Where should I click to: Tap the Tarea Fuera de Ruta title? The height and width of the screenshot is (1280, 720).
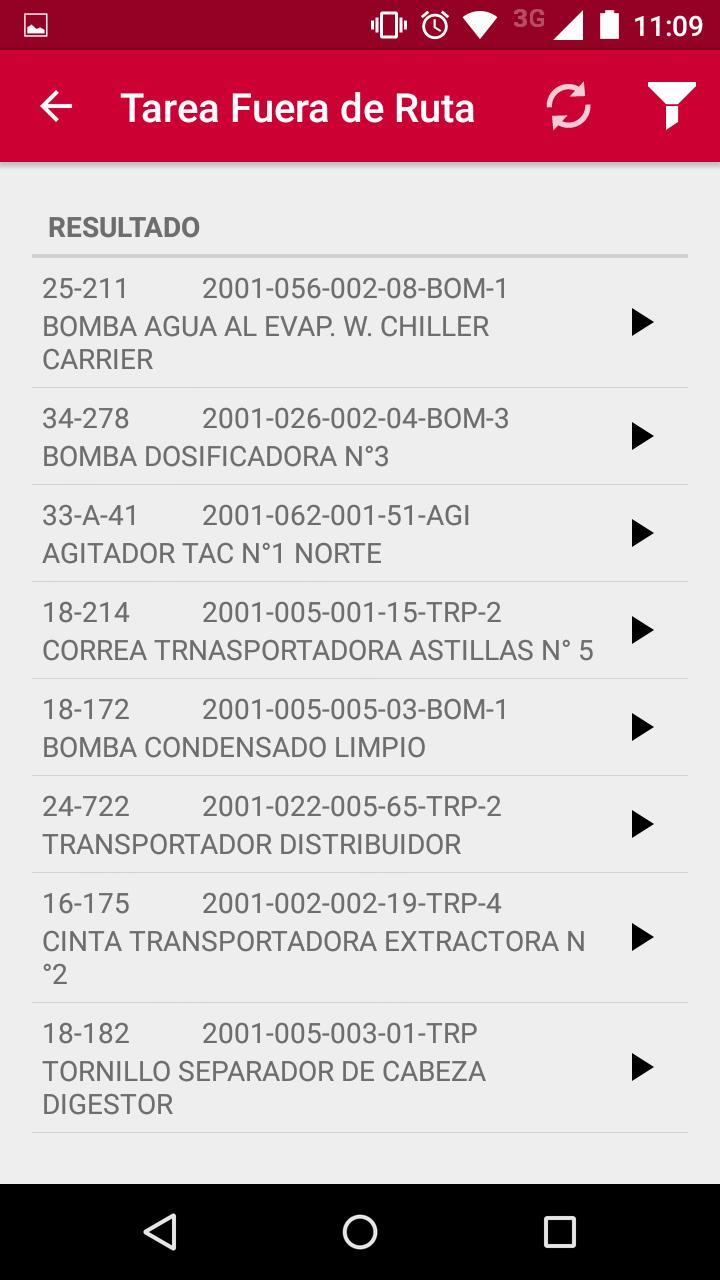[297, 106]
